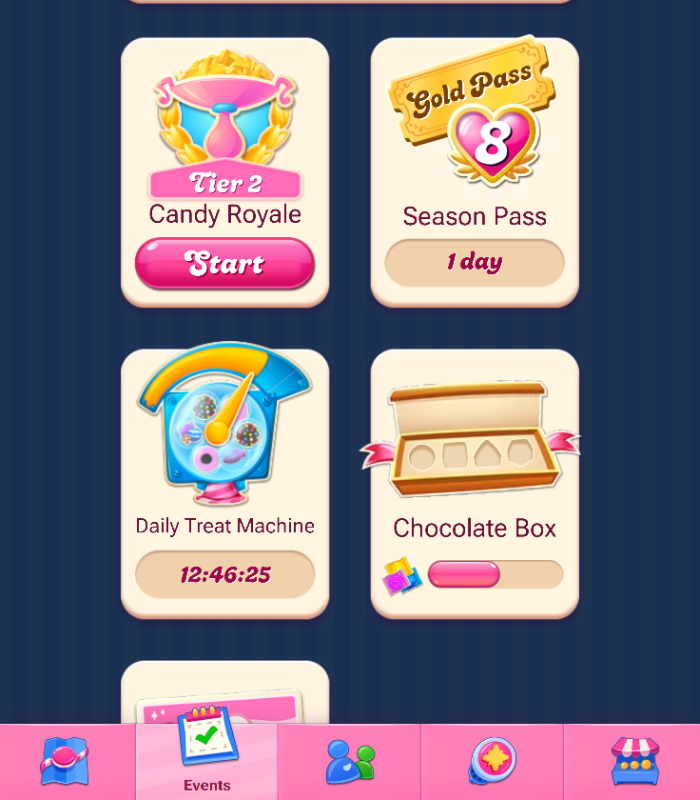Switch to the map tab

coord(66,762)
